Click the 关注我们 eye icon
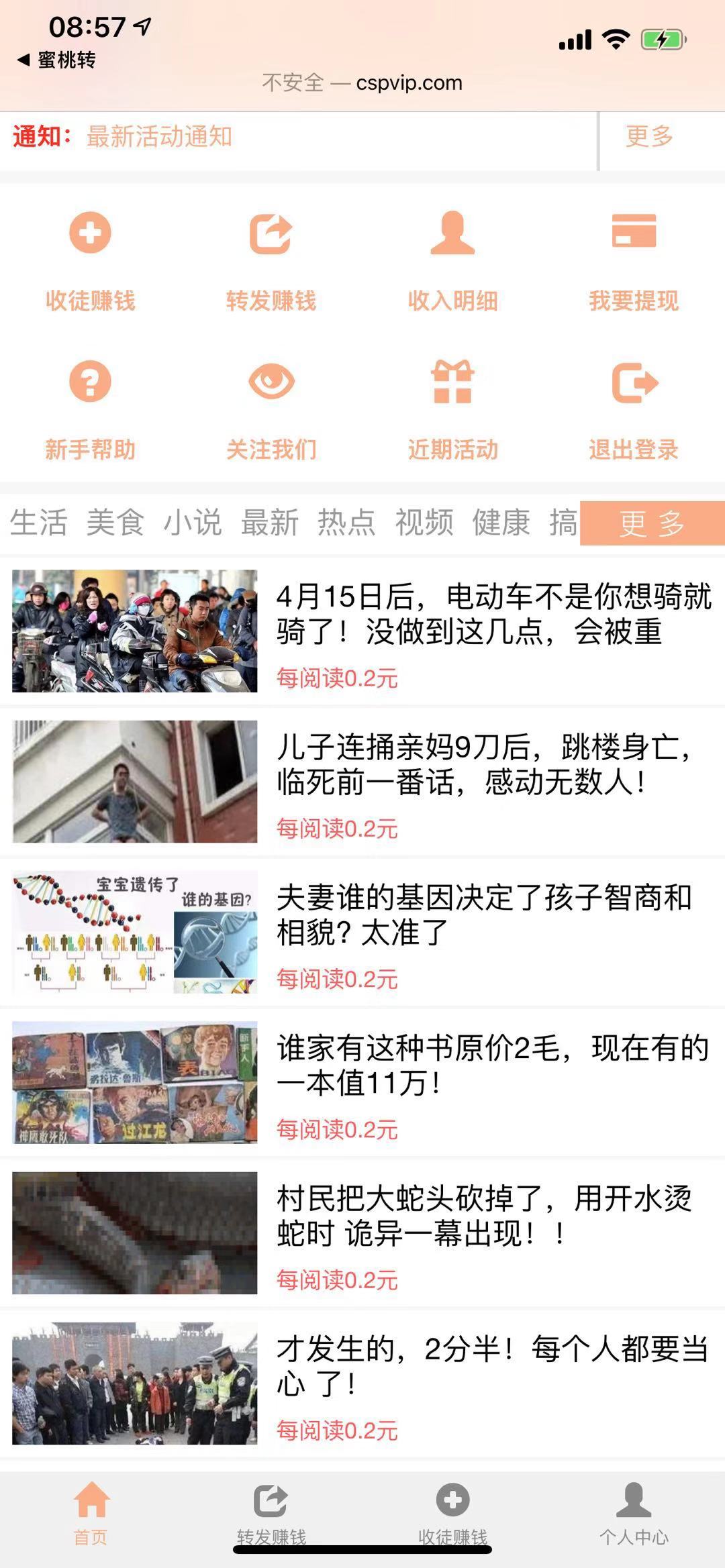The width and height of the screenshot is (725, 1568). pos(271,382)
